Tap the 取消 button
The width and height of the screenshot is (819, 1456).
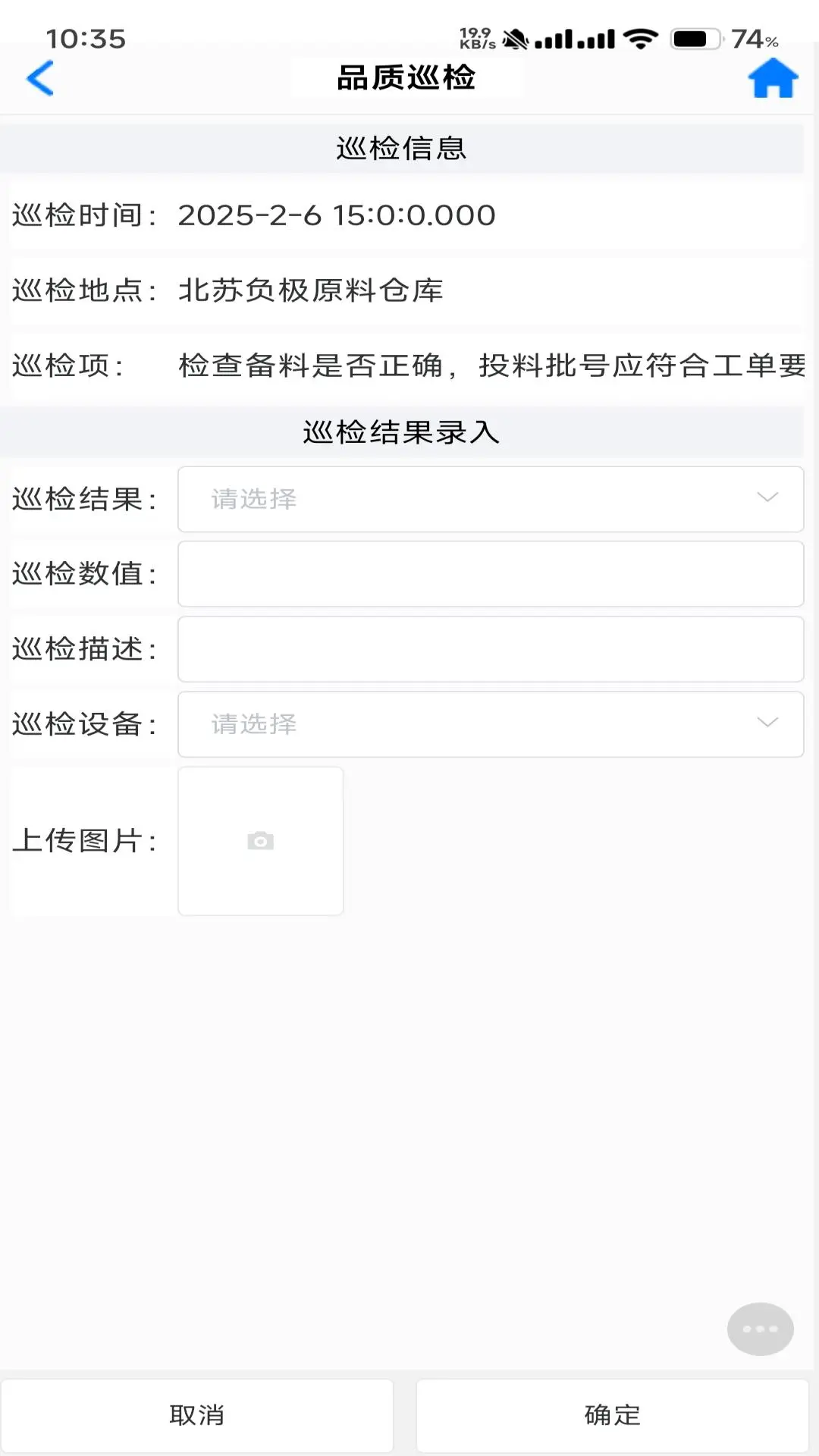(197, 1415)
